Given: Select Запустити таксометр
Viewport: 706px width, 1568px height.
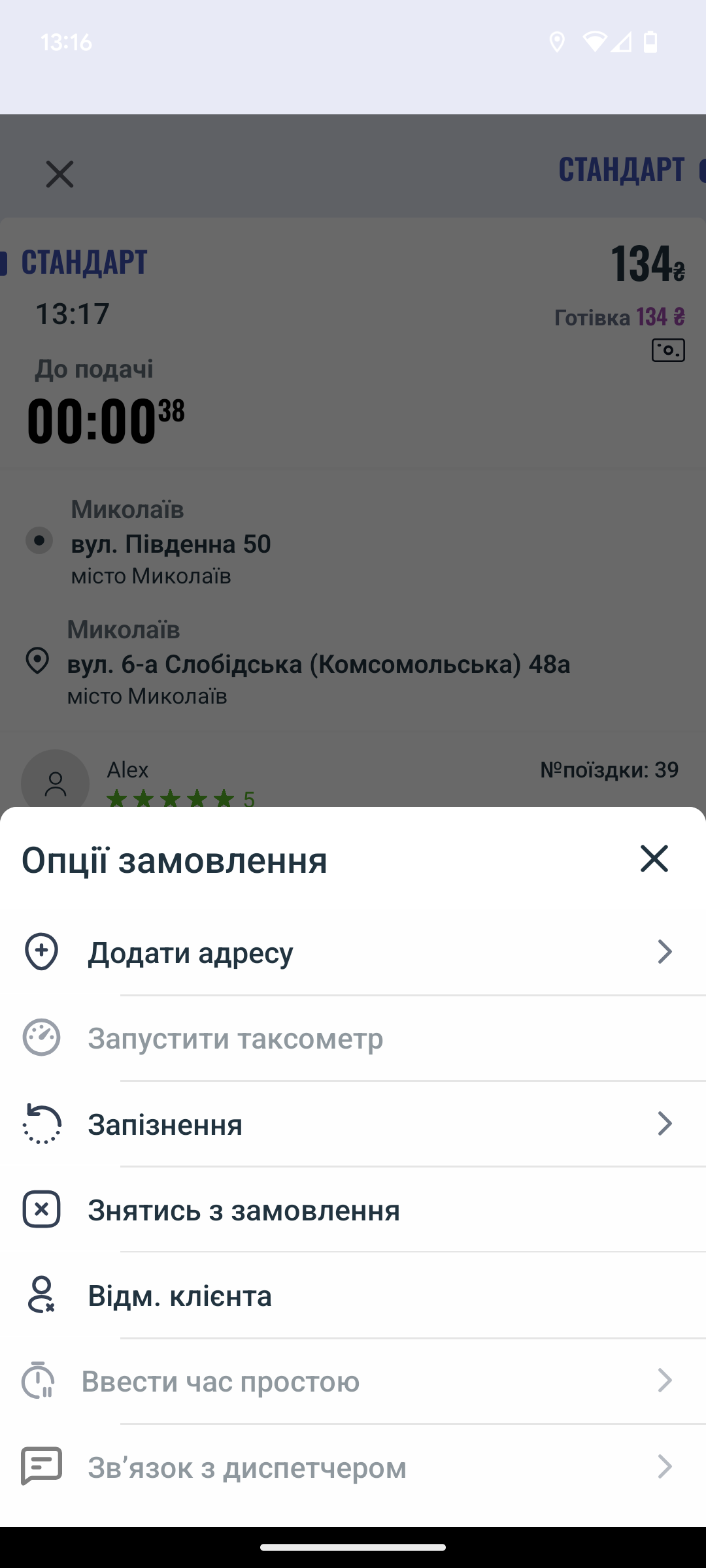Looking at the screenshot, I should (x=353, y=1038).
